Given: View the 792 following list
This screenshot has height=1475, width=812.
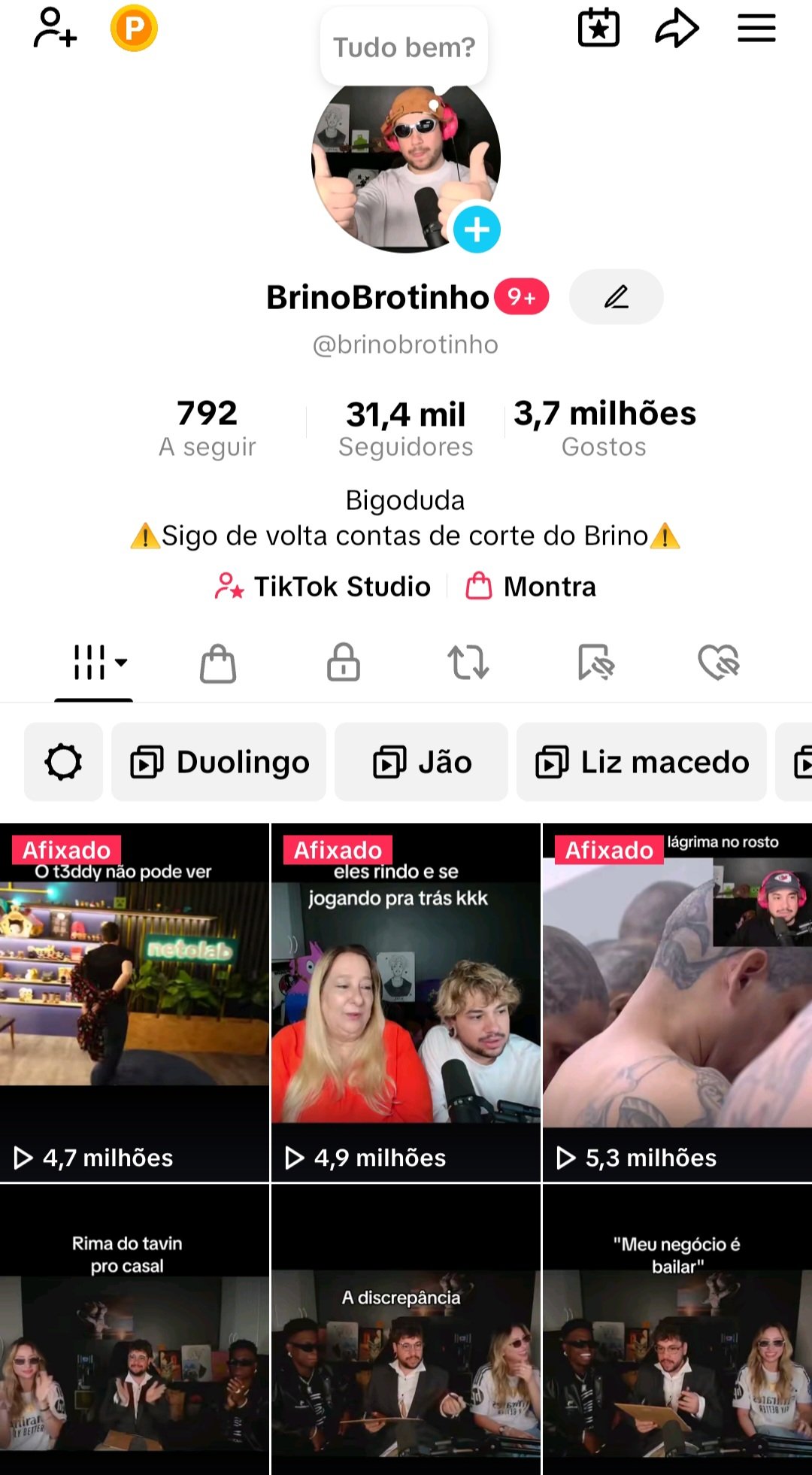Looking at the screenshot, I should click(x=207, y=427).
